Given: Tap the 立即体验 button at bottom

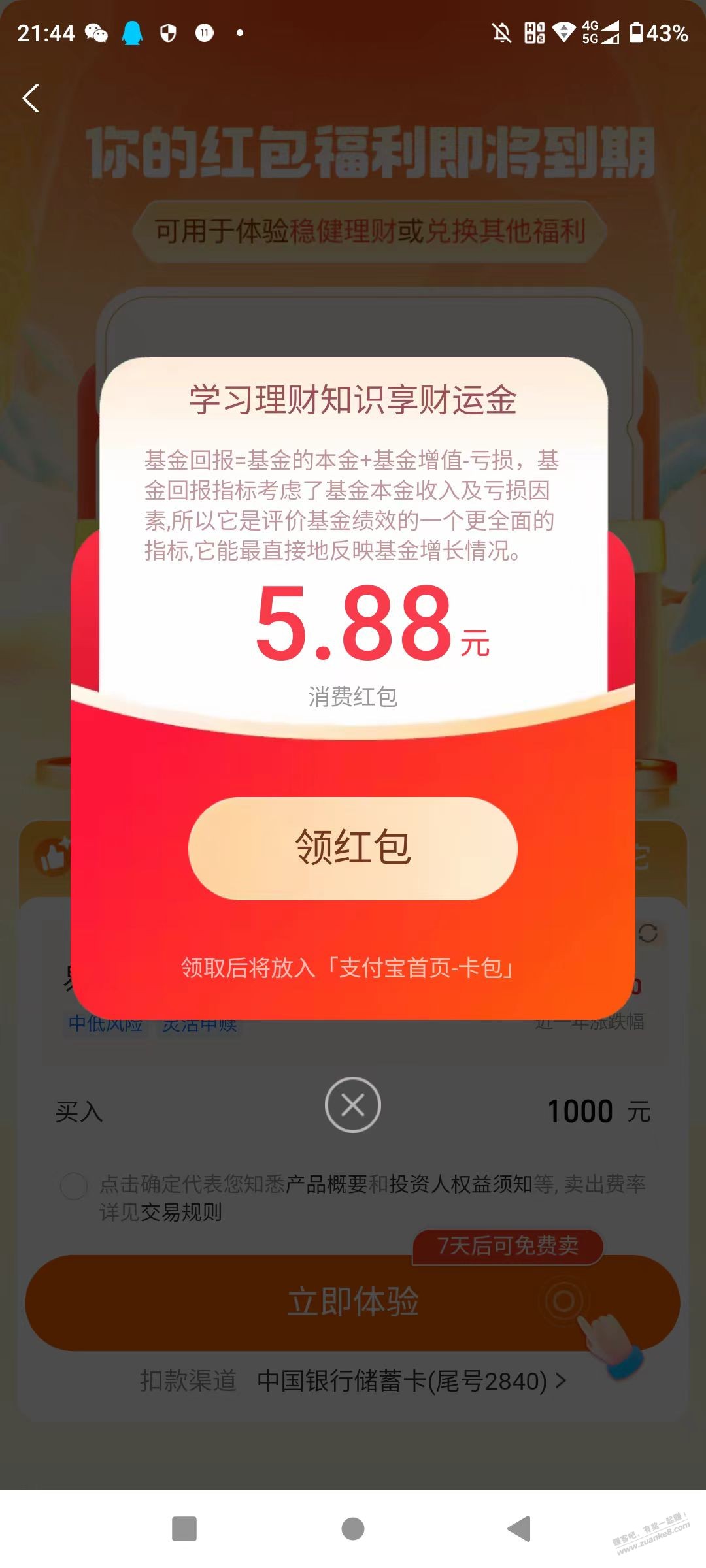Looking at the screenshot, I should 353,1303.
